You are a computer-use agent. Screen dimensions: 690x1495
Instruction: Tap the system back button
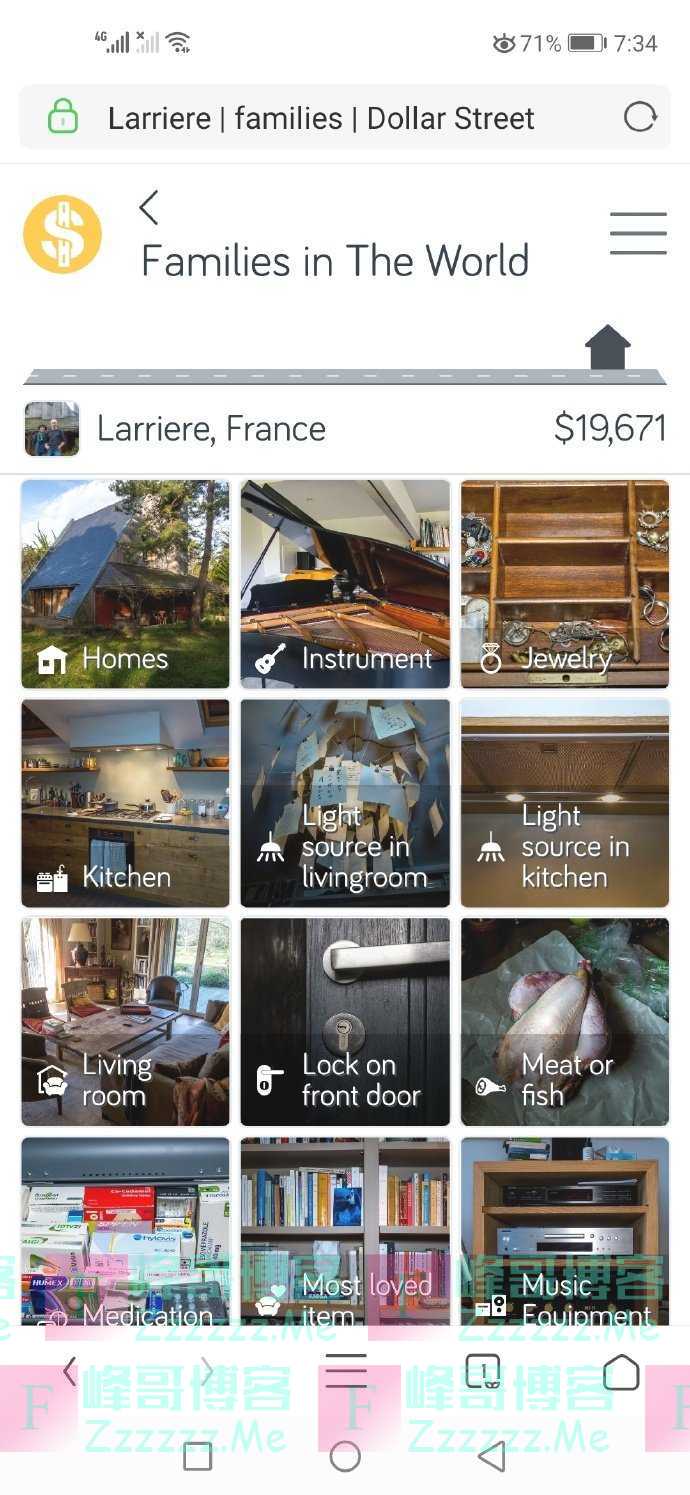pos(491,1456)
